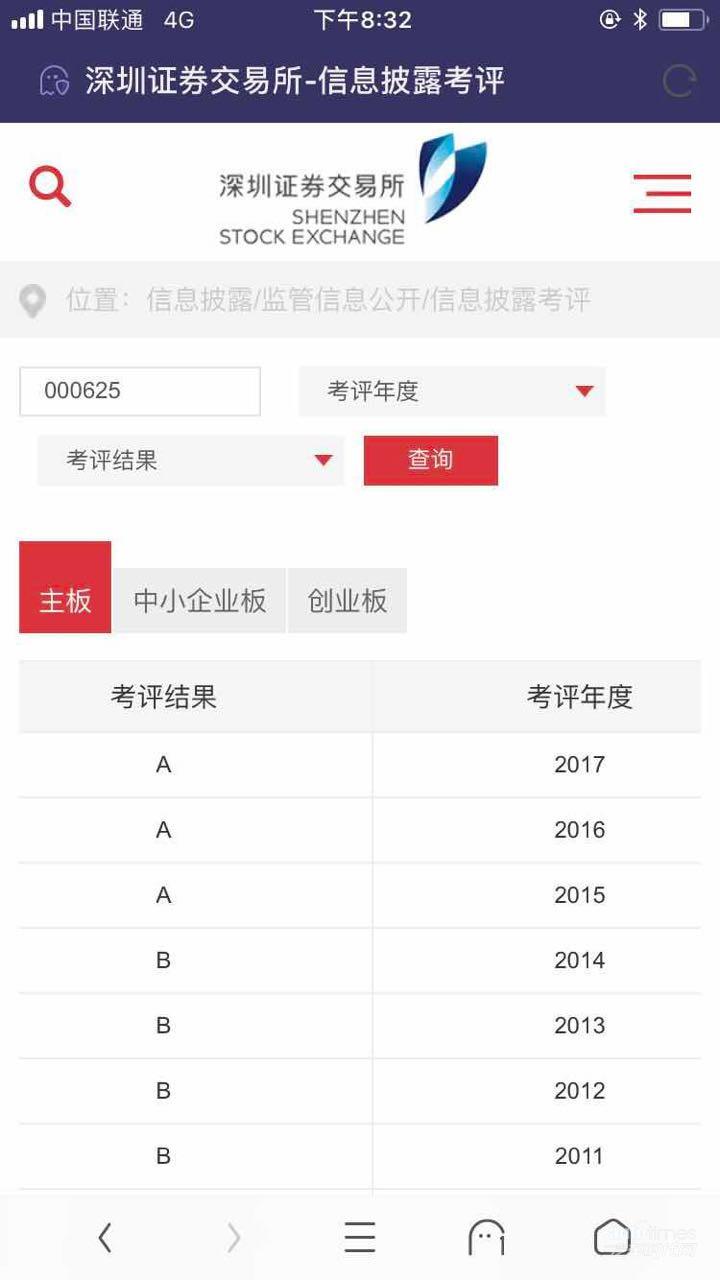Tap the 查询 button

click(x=430, y=460)
